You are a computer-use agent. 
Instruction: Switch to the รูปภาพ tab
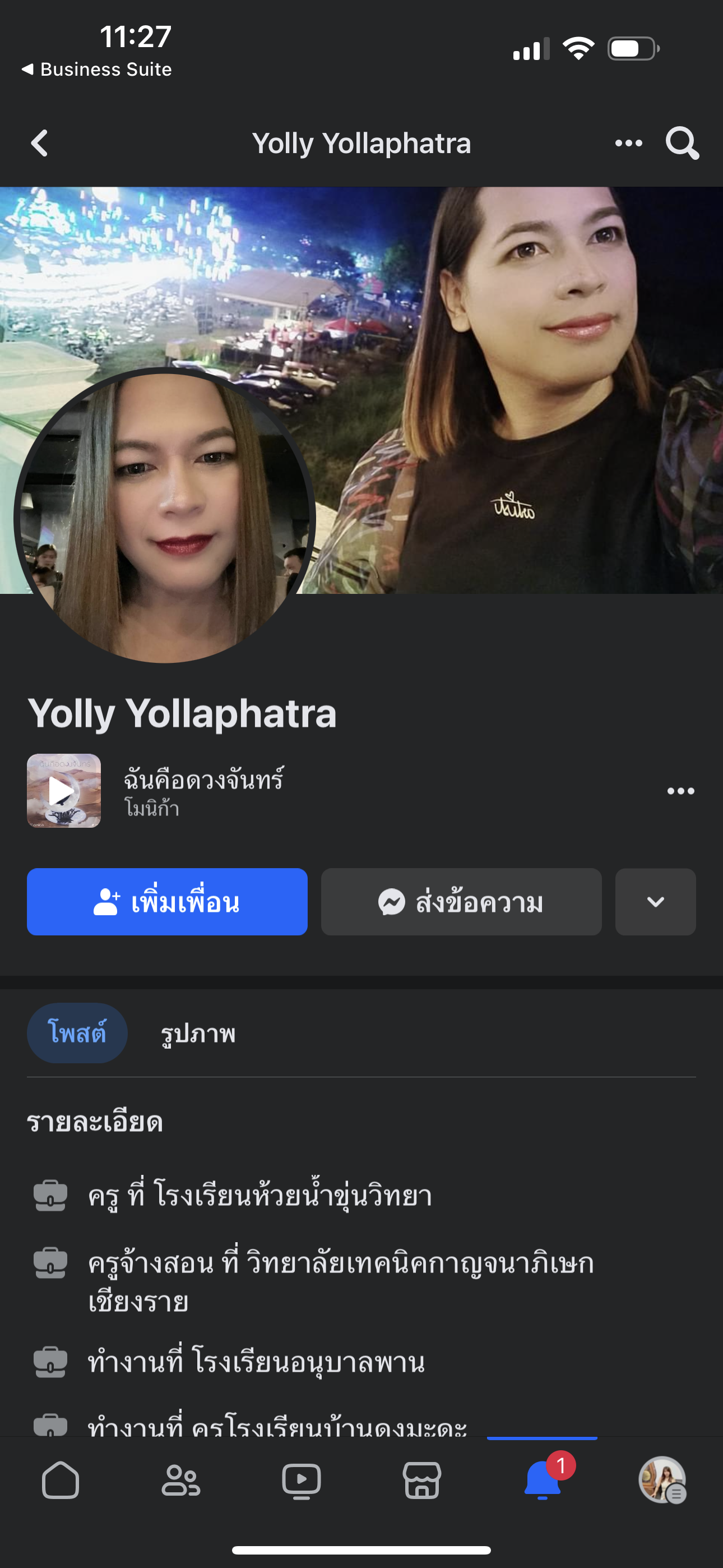tap(198, 1033)
